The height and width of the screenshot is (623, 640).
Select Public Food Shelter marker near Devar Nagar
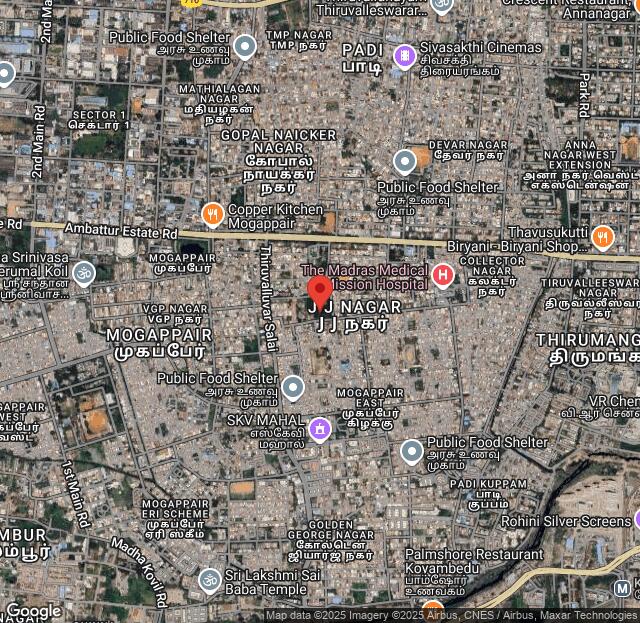(404, 161)
